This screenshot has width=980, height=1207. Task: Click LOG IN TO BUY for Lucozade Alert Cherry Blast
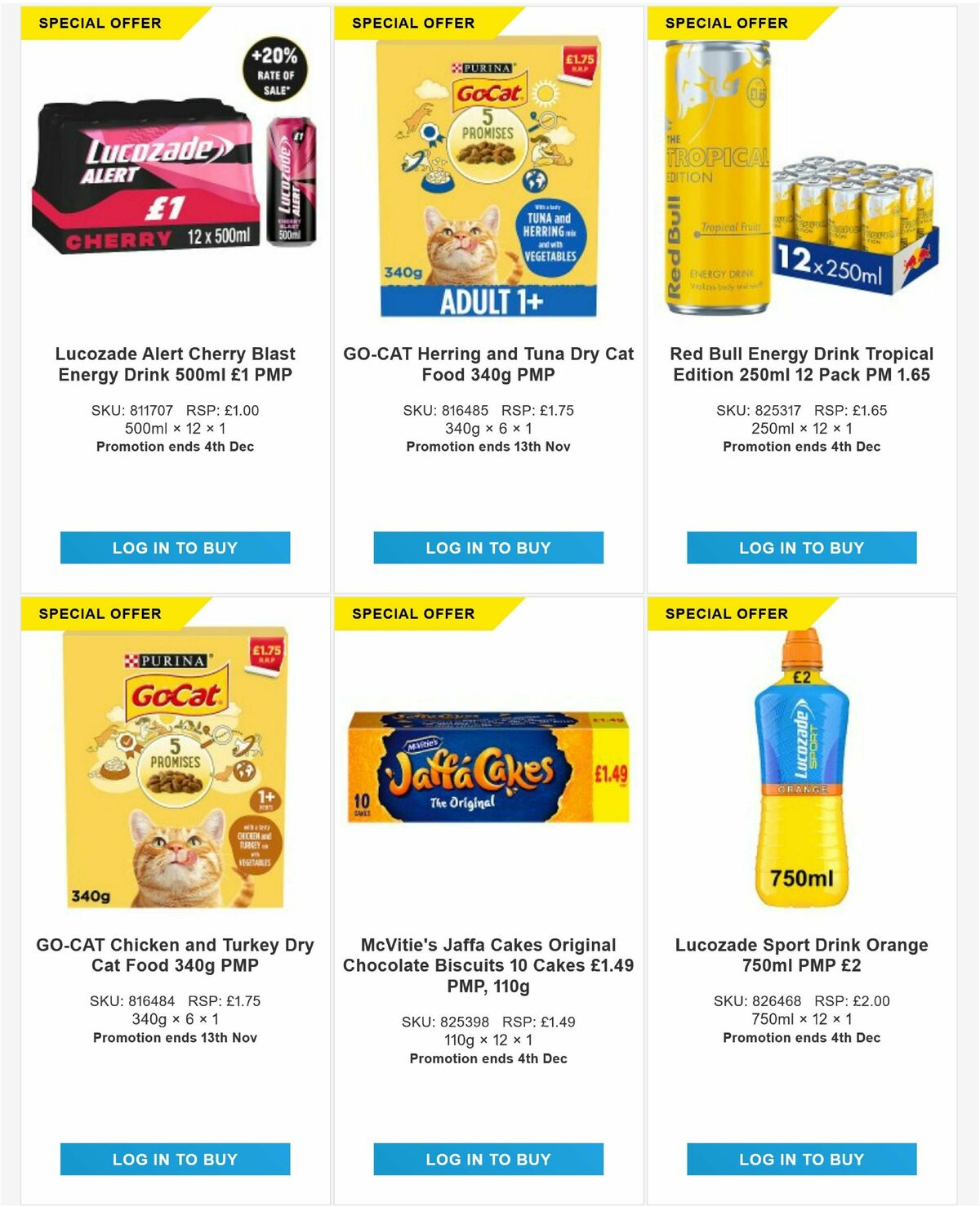click(174, 548)
